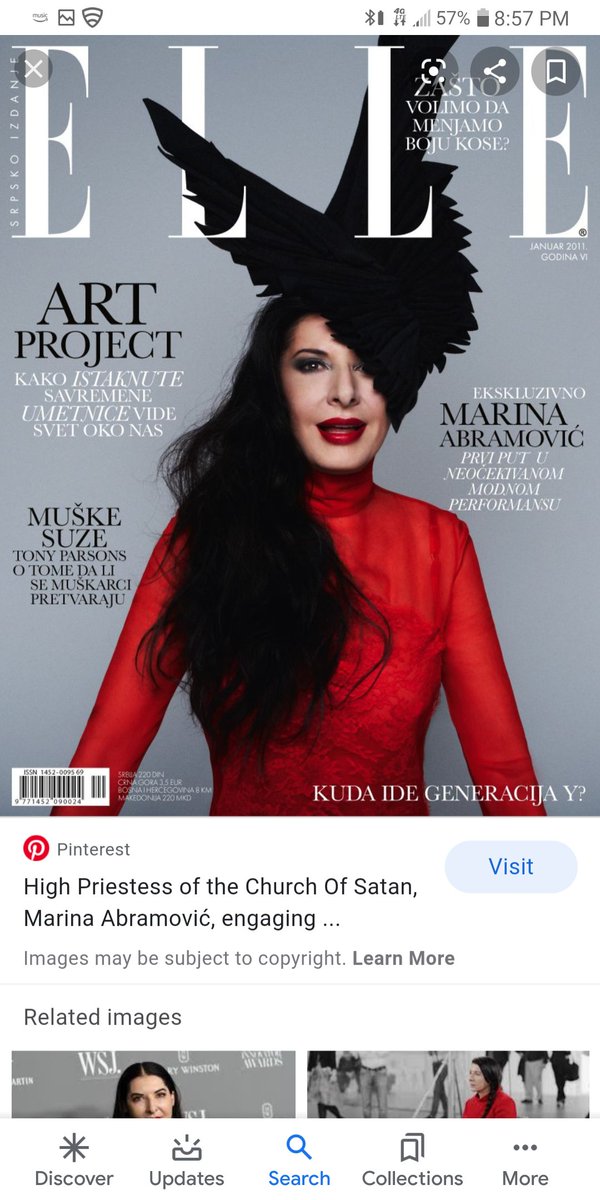Image resolution: width=600 pixels, height=1200 pixels.
Task: Go to the Search tab
Action: (299, 1160)
